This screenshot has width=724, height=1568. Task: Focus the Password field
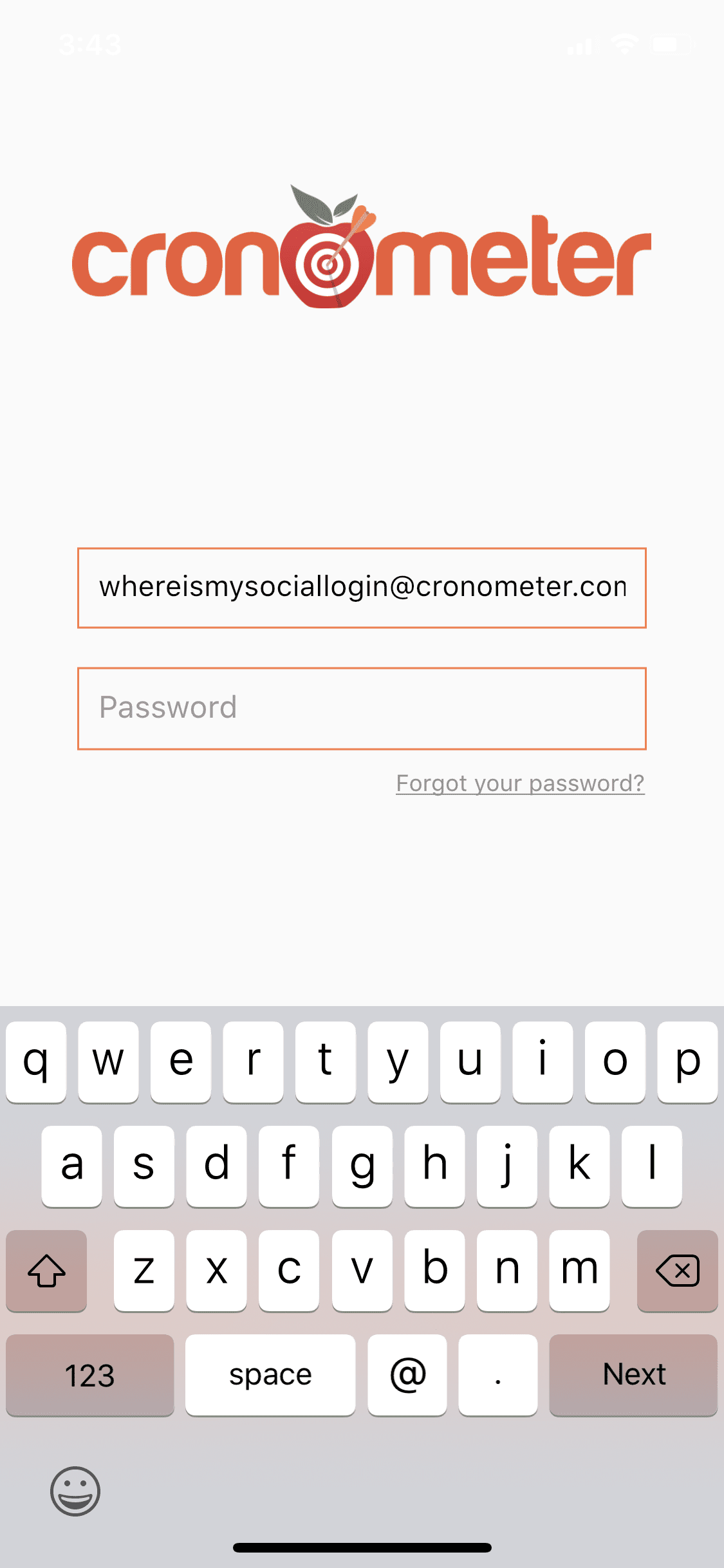coord(362,709)
